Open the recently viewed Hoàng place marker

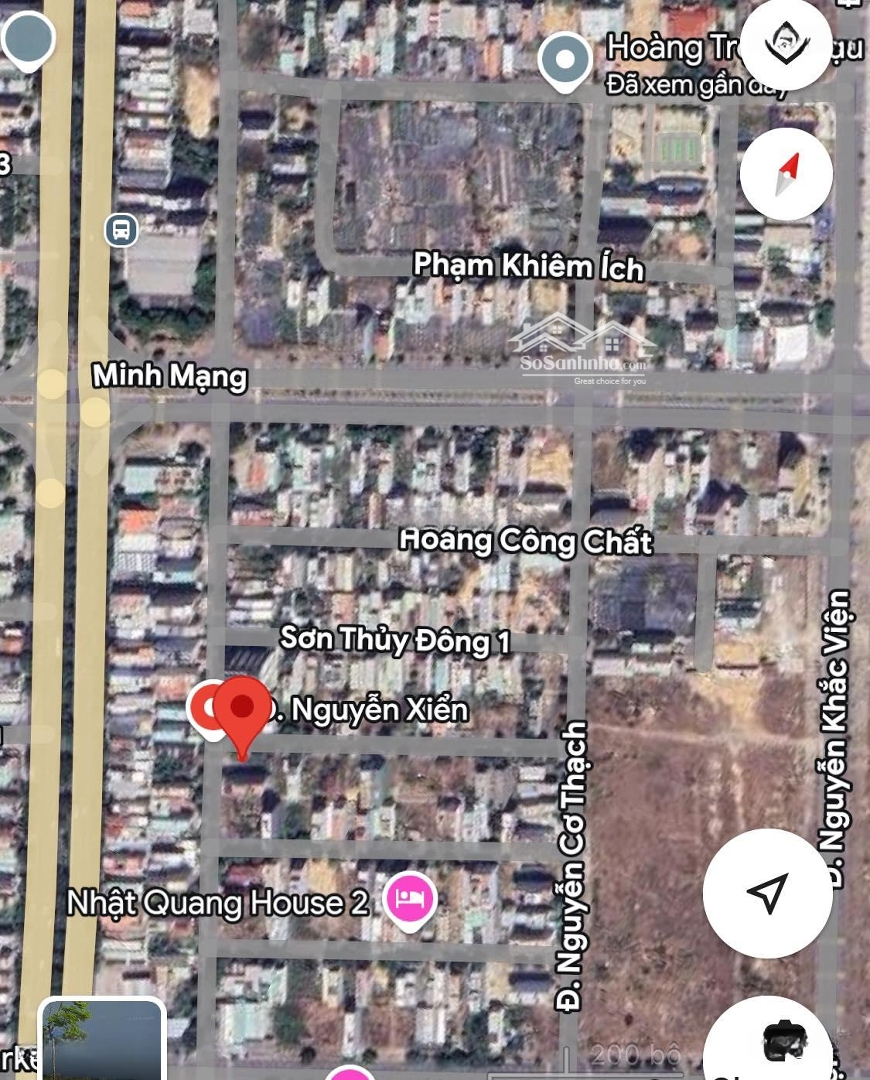click(565, 60)
